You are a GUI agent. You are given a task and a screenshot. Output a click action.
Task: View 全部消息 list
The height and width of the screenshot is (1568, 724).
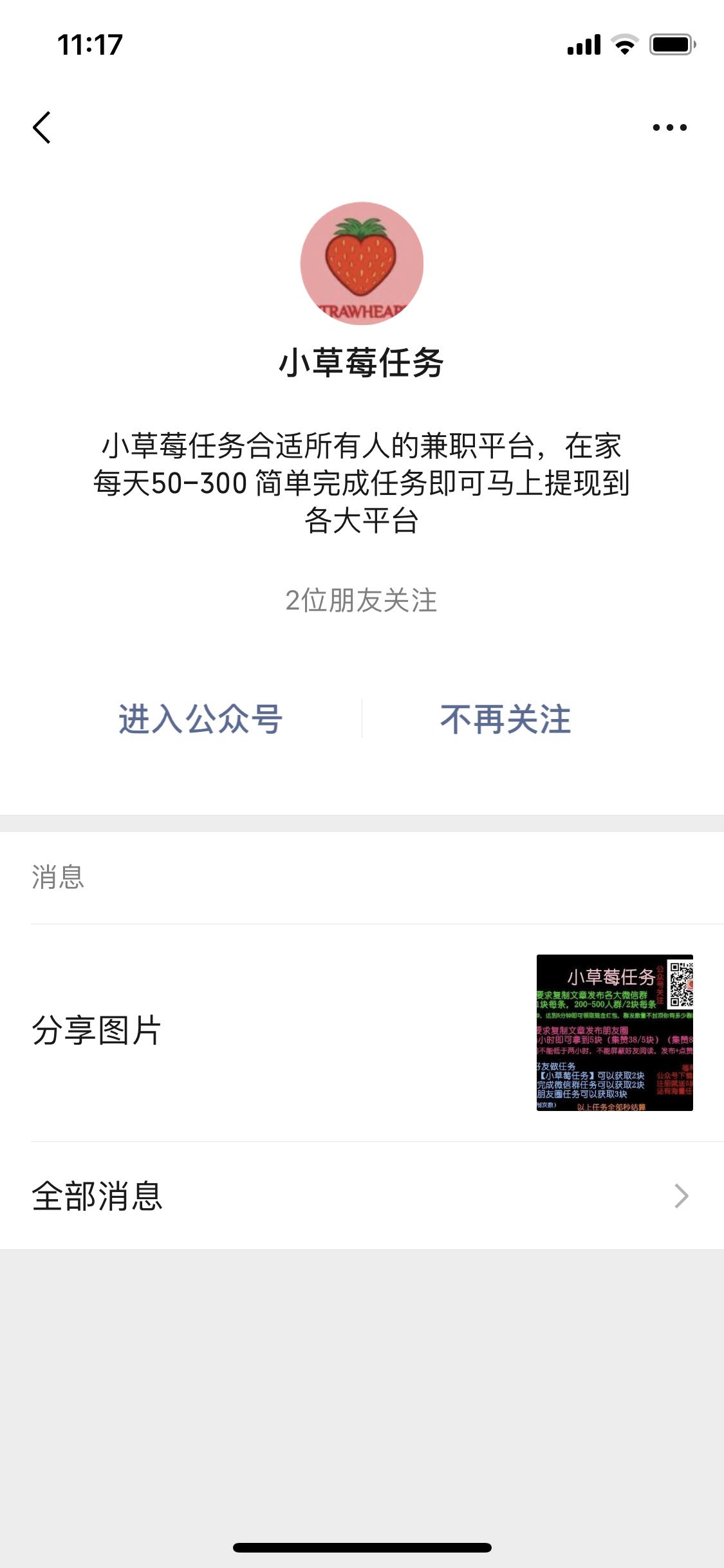click(362, 1196)
